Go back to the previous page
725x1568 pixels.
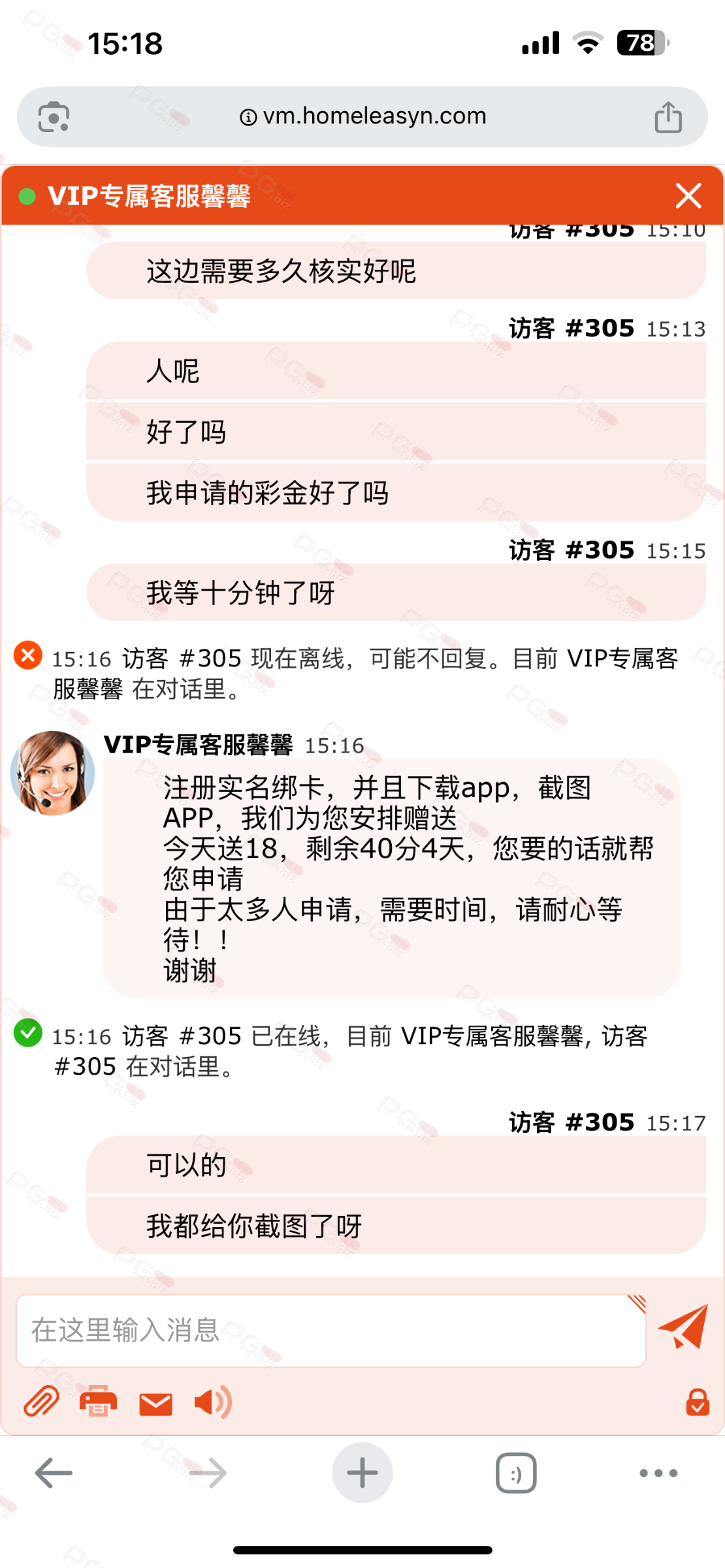click(54, 1473)
